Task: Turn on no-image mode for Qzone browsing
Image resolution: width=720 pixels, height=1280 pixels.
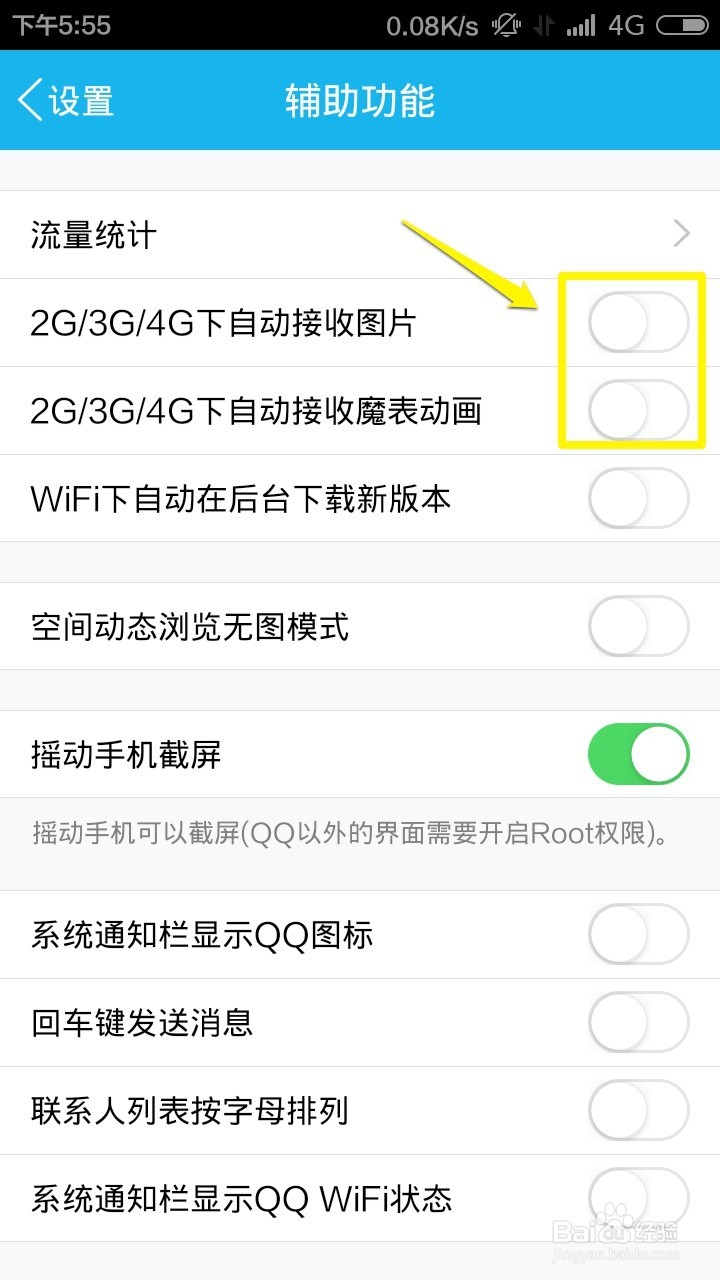Action: point(637,626)
